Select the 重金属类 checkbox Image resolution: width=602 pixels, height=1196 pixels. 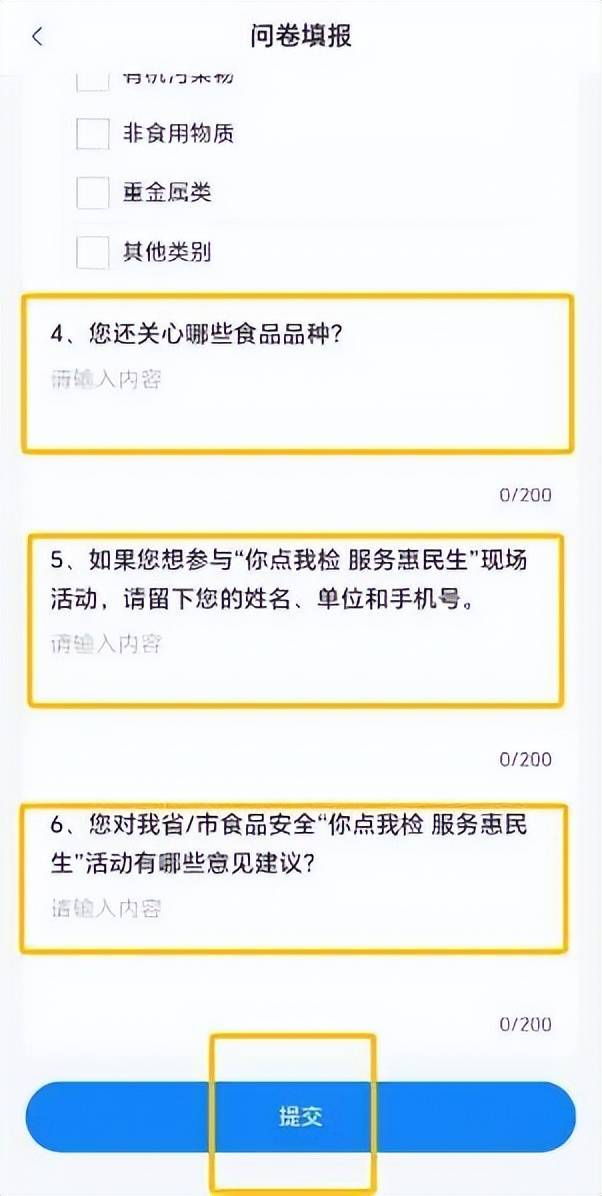pyautogui.click(x=93, y=192)
